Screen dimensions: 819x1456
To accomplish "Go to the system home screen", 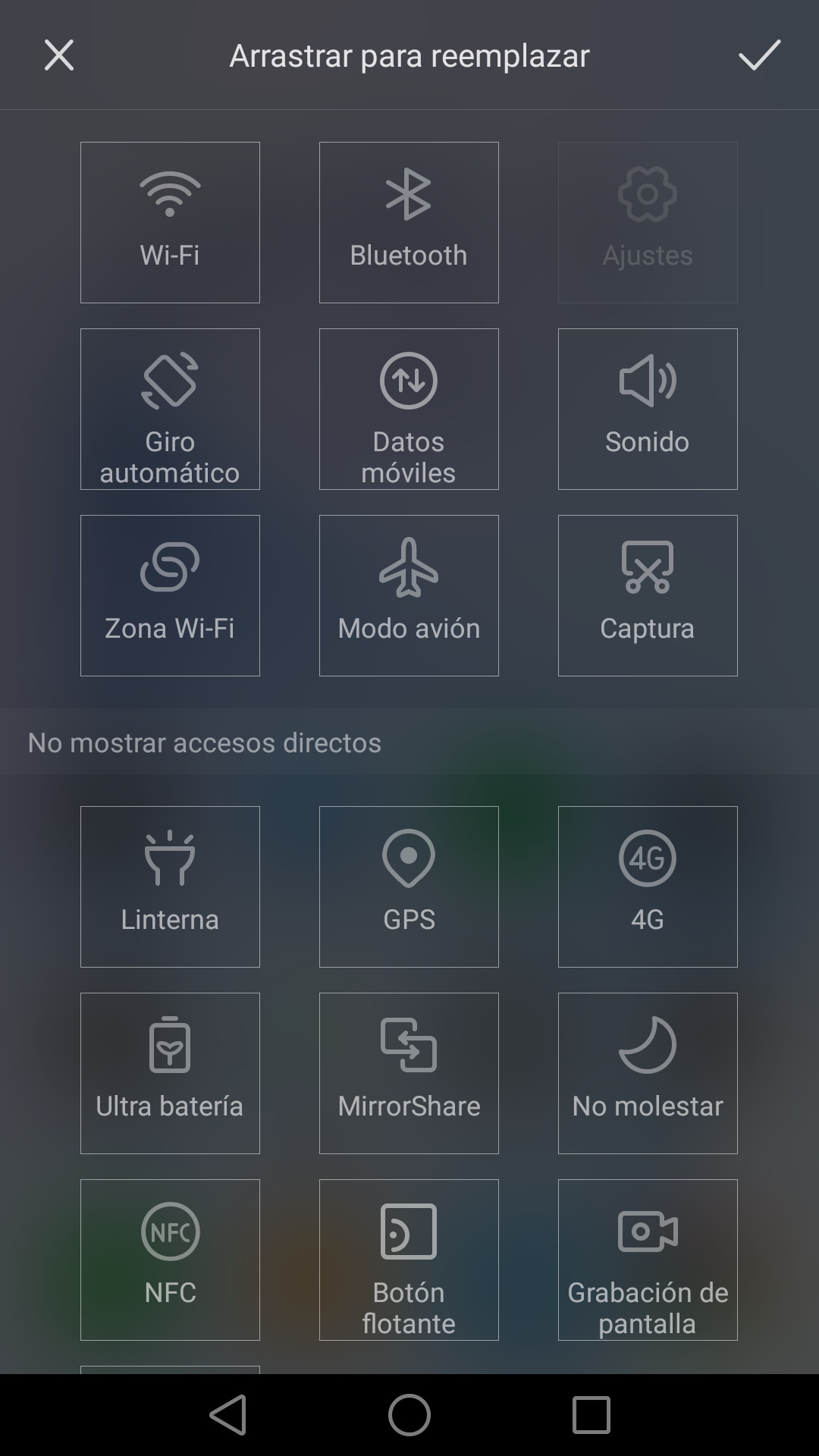I will click(409, 1415).
